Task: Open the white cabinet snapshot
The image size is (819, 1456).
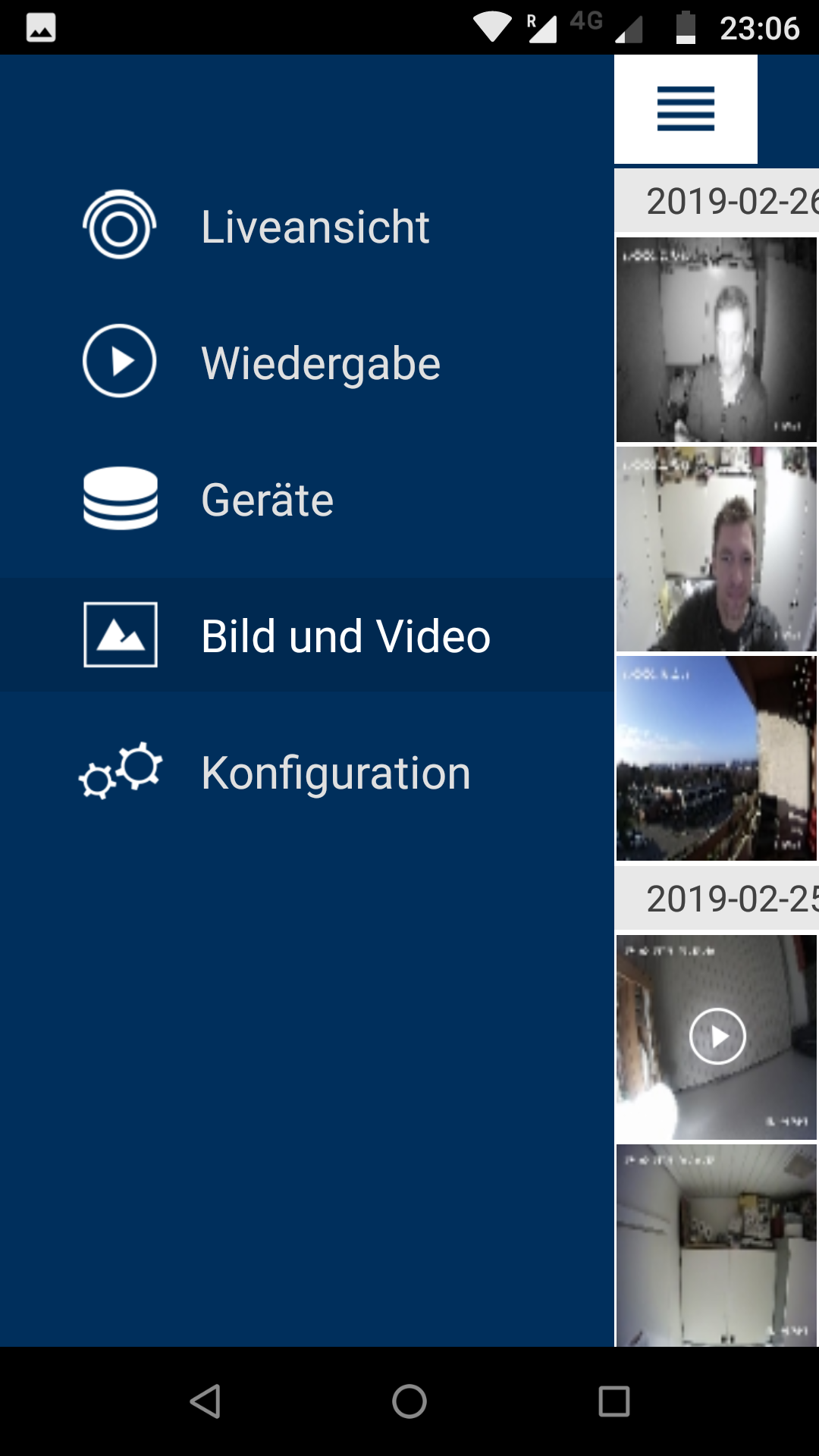Action: [x=716, y=1245]
